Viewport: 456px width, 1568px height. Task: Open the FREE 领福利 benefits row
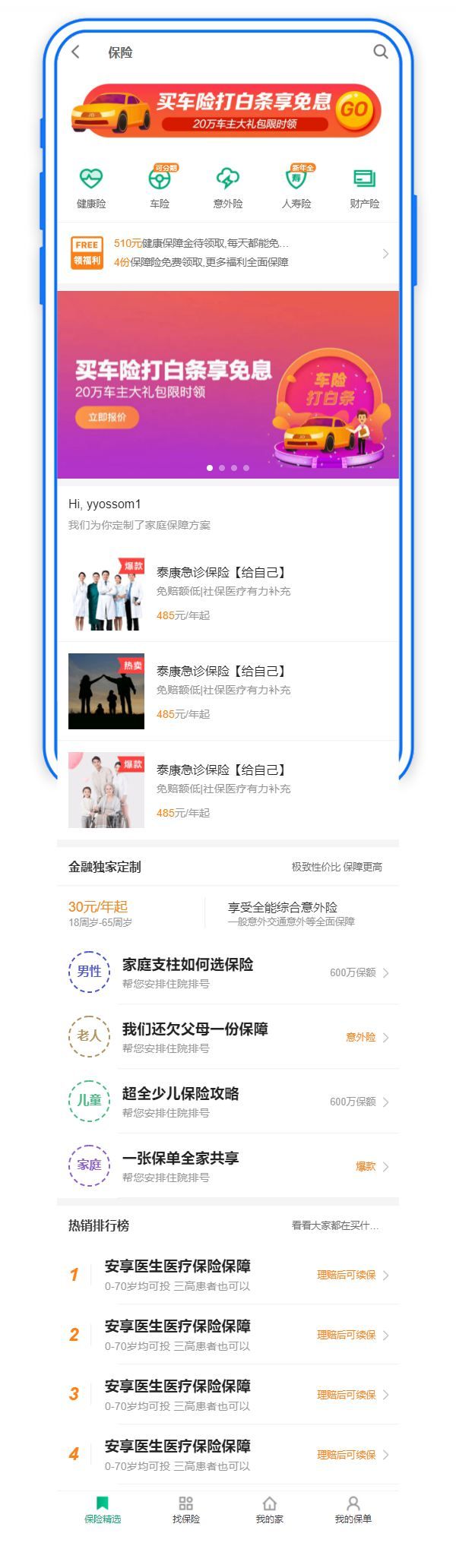[228, 253]
